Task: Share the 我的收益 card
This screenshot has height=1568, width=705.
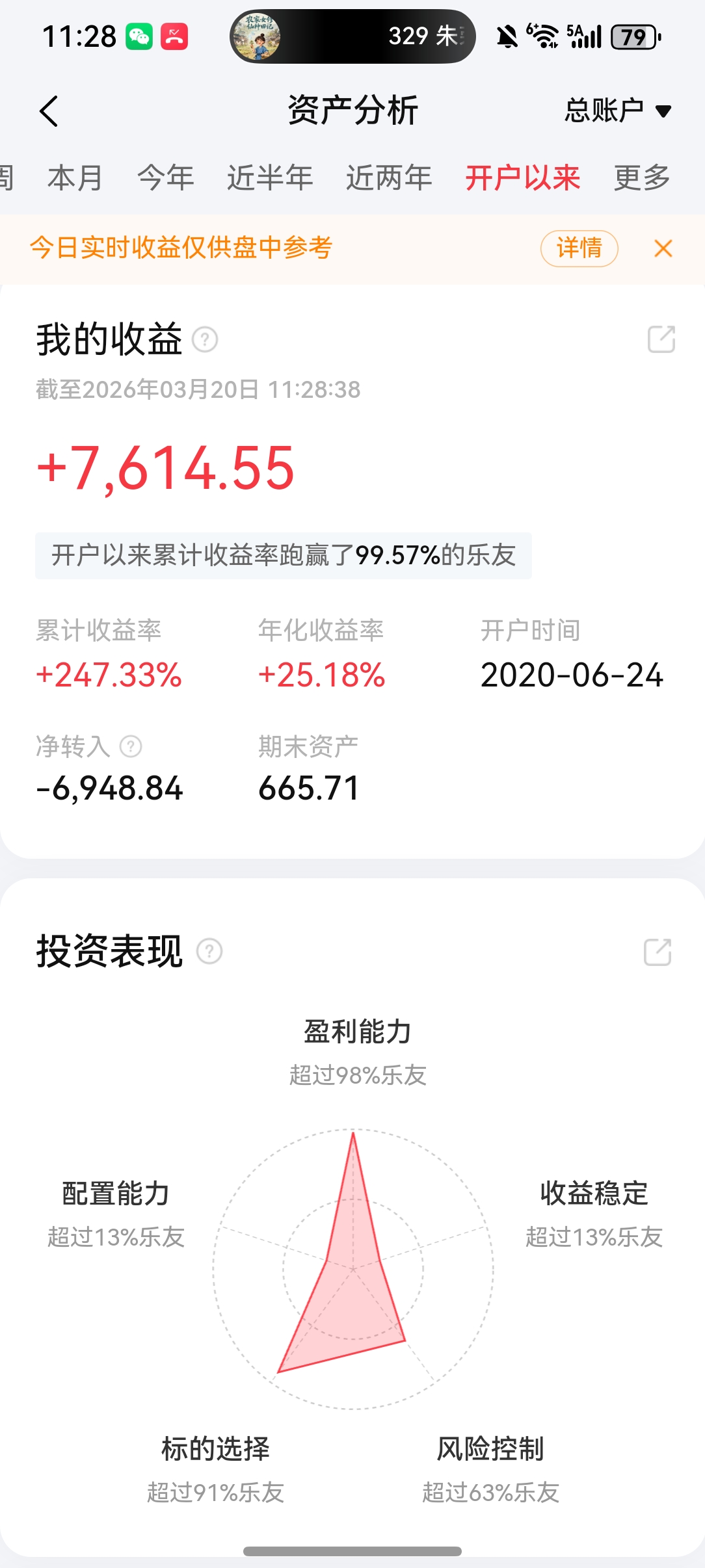Action: click(x=661, y=339)
